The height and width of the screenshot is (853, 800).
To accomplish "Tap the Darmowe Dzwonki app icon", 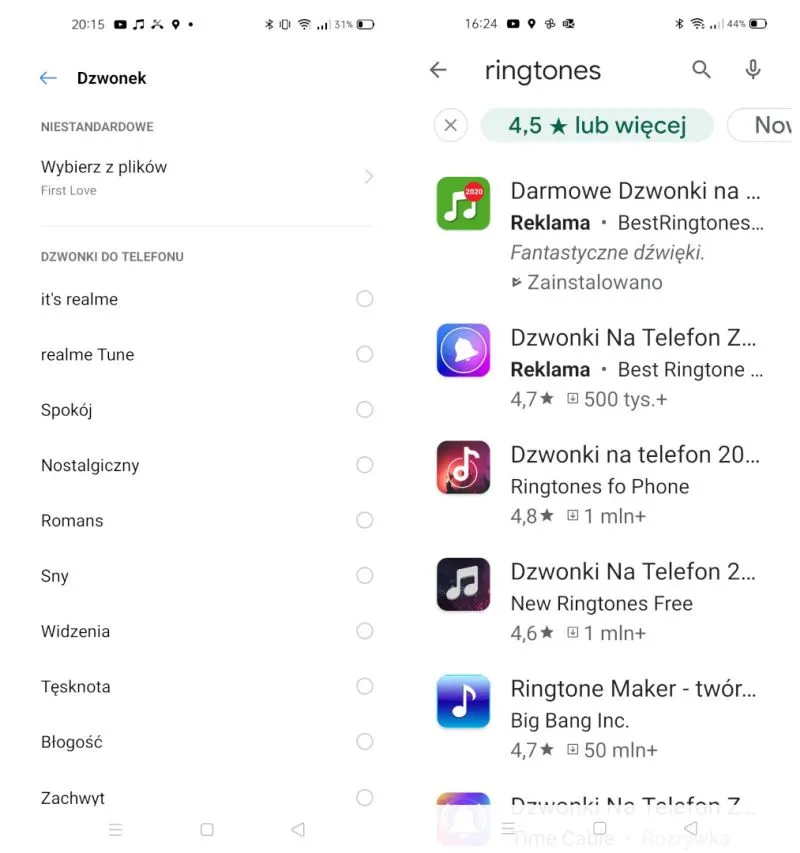I will coord(463,203).
